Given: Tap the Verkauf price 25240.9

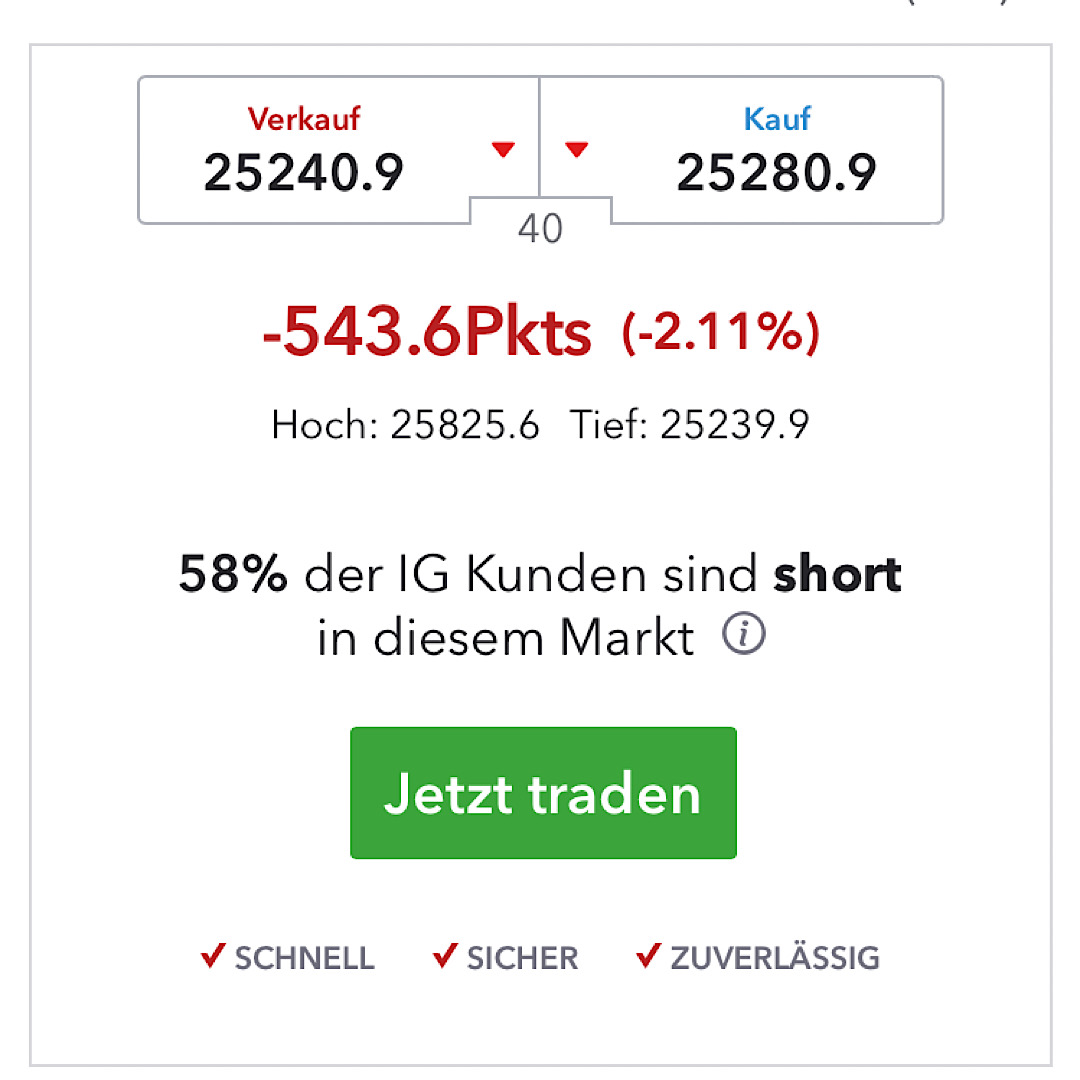Looking at the screenshot, I should click(304, 173).
